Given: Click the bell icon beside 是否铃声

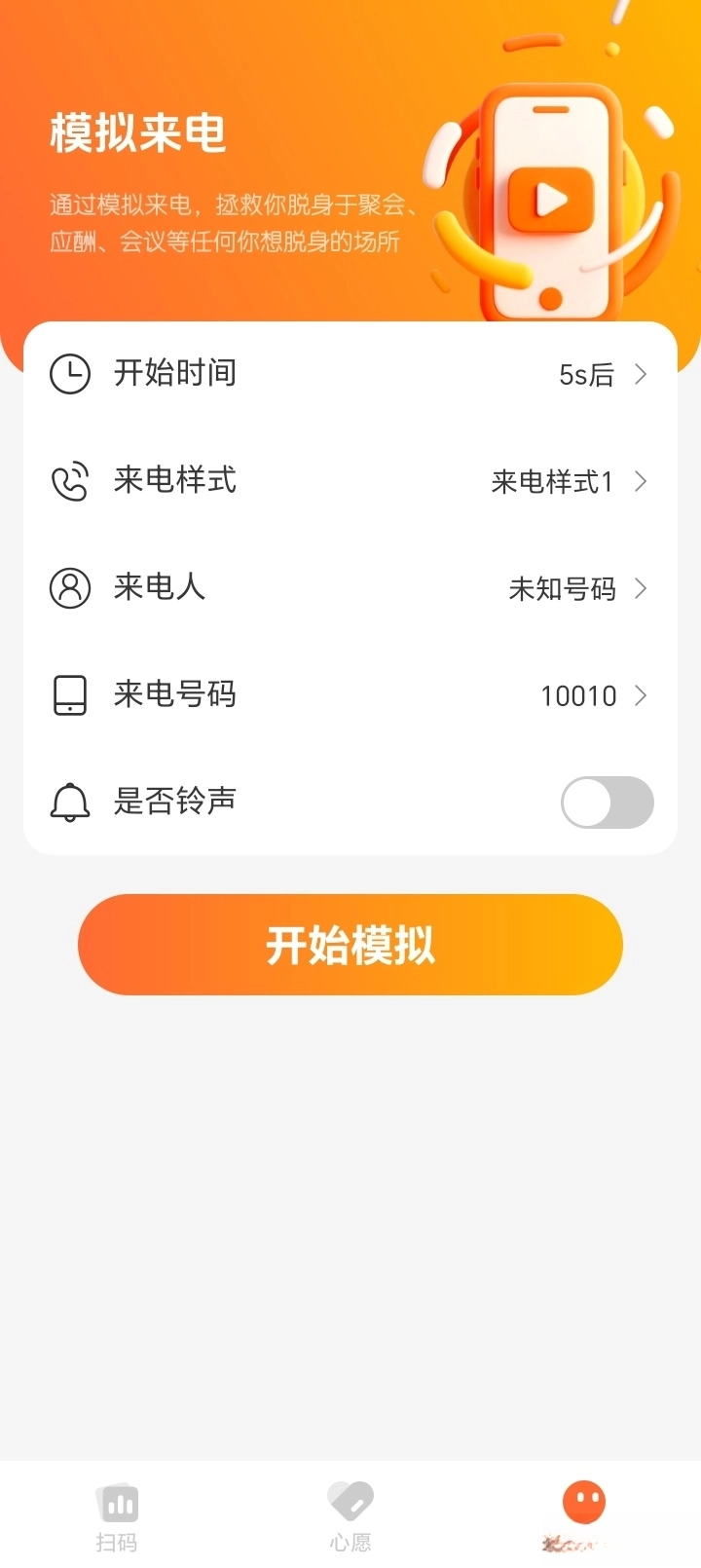Looking at the screenshot, I should point(68,802).
